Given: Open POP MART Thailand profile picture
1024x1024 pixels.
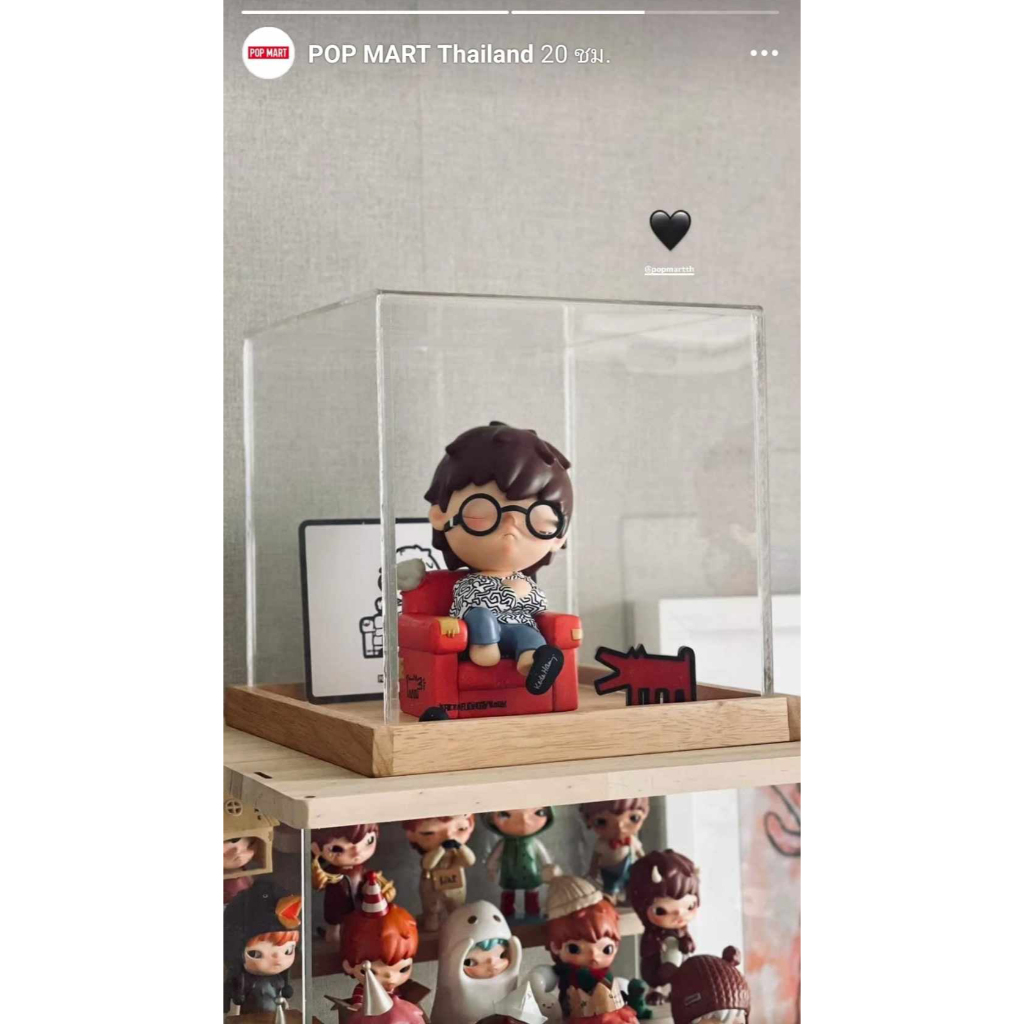Looking at the screenshot, I should pyautogui.click(x=268, y=53).
